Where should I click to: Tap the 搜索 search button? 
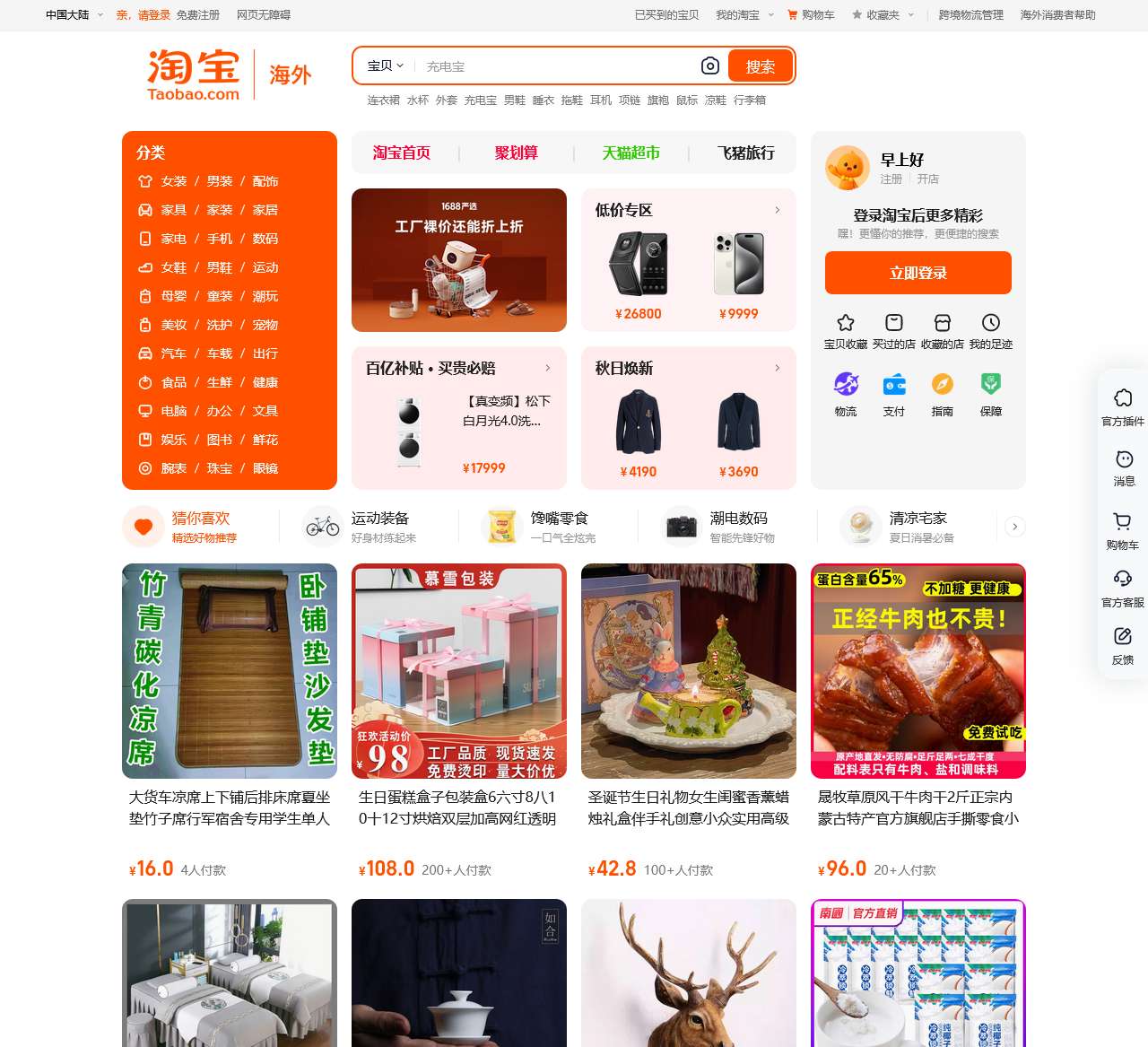[x=760, y=66]
